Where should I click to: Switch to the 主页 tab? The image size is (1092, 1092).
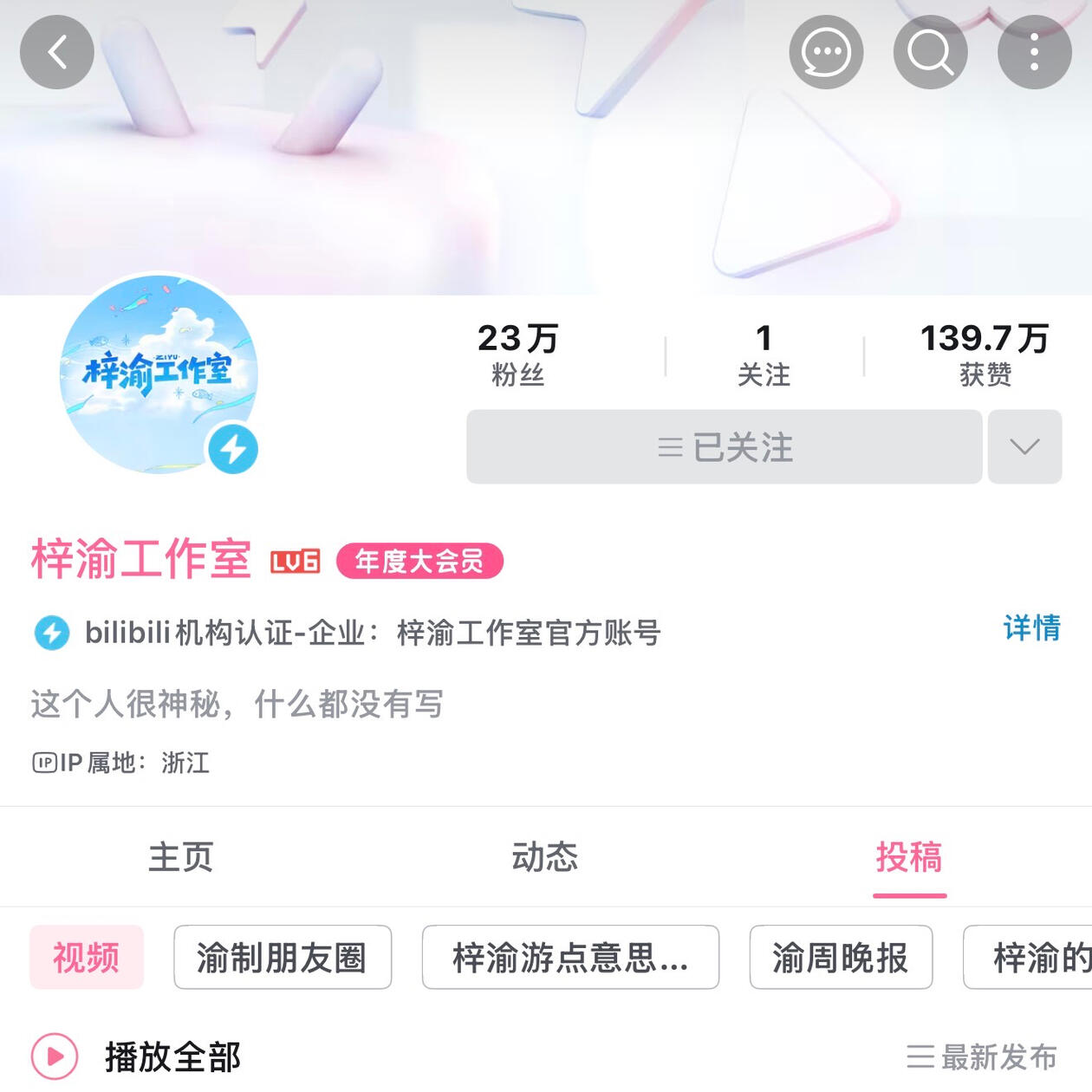pyautogui.click(x=180, y=857)
